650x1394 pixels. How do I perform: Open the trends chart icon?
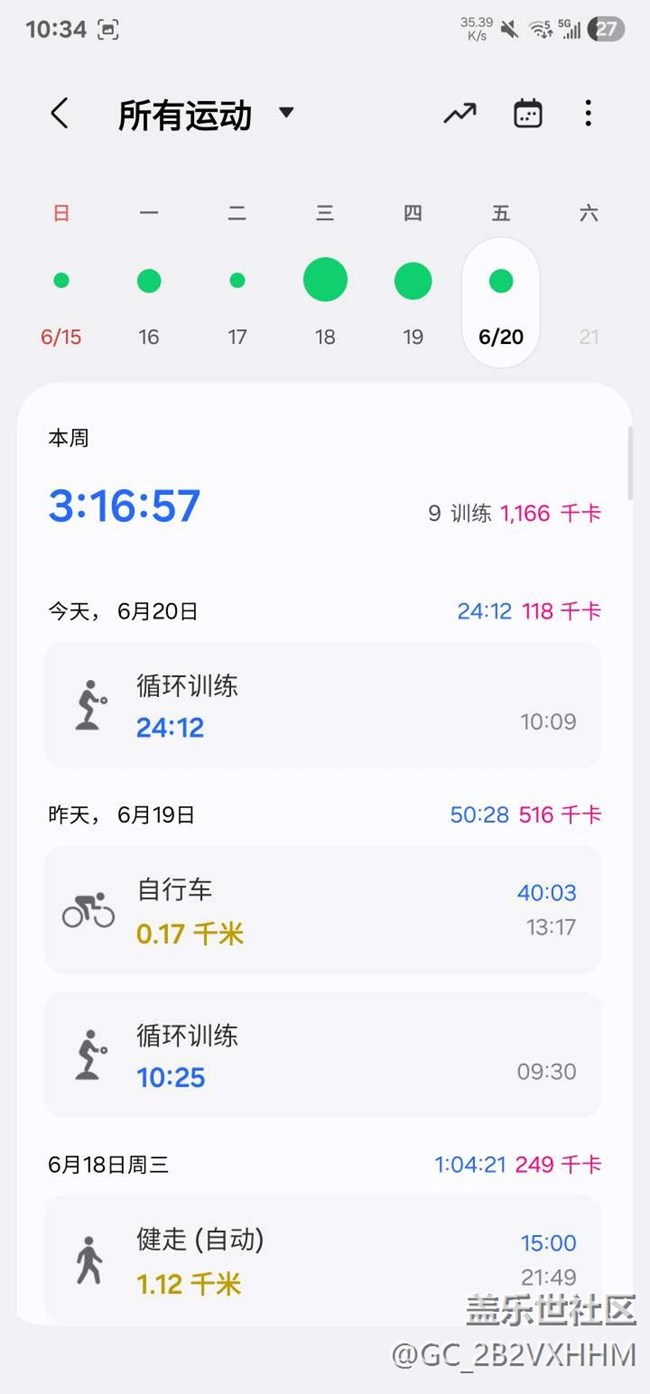pyautogui.click(x=460, y=114)
